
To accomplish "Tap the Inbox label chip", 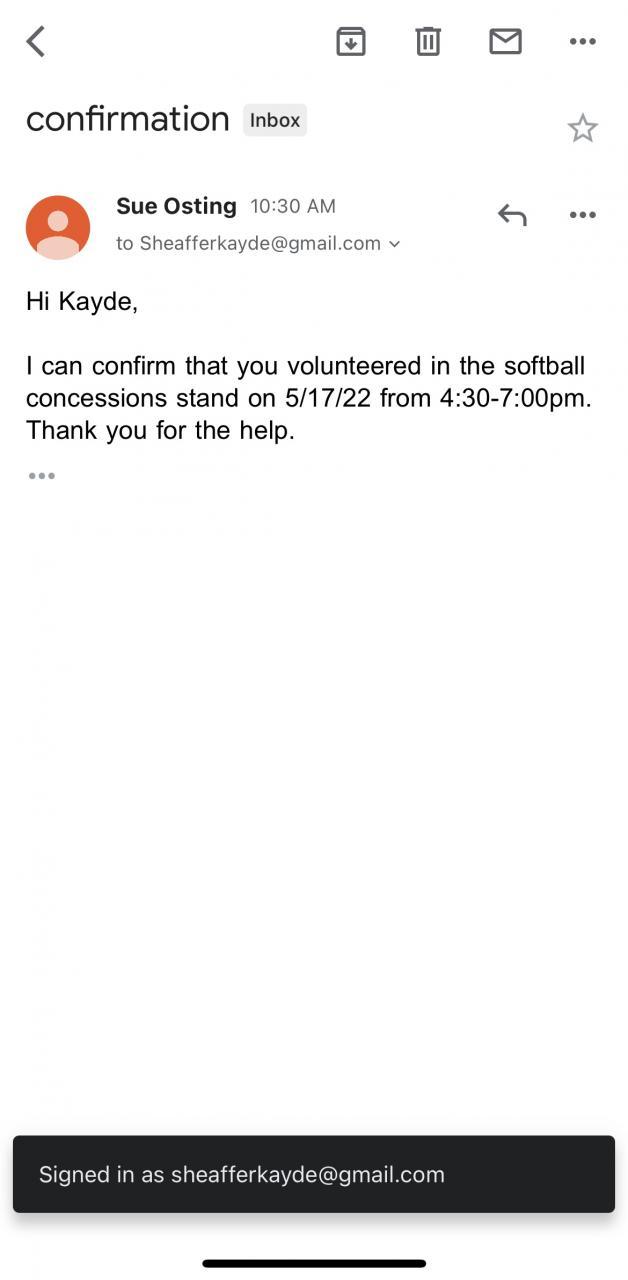I will point(275,120).
